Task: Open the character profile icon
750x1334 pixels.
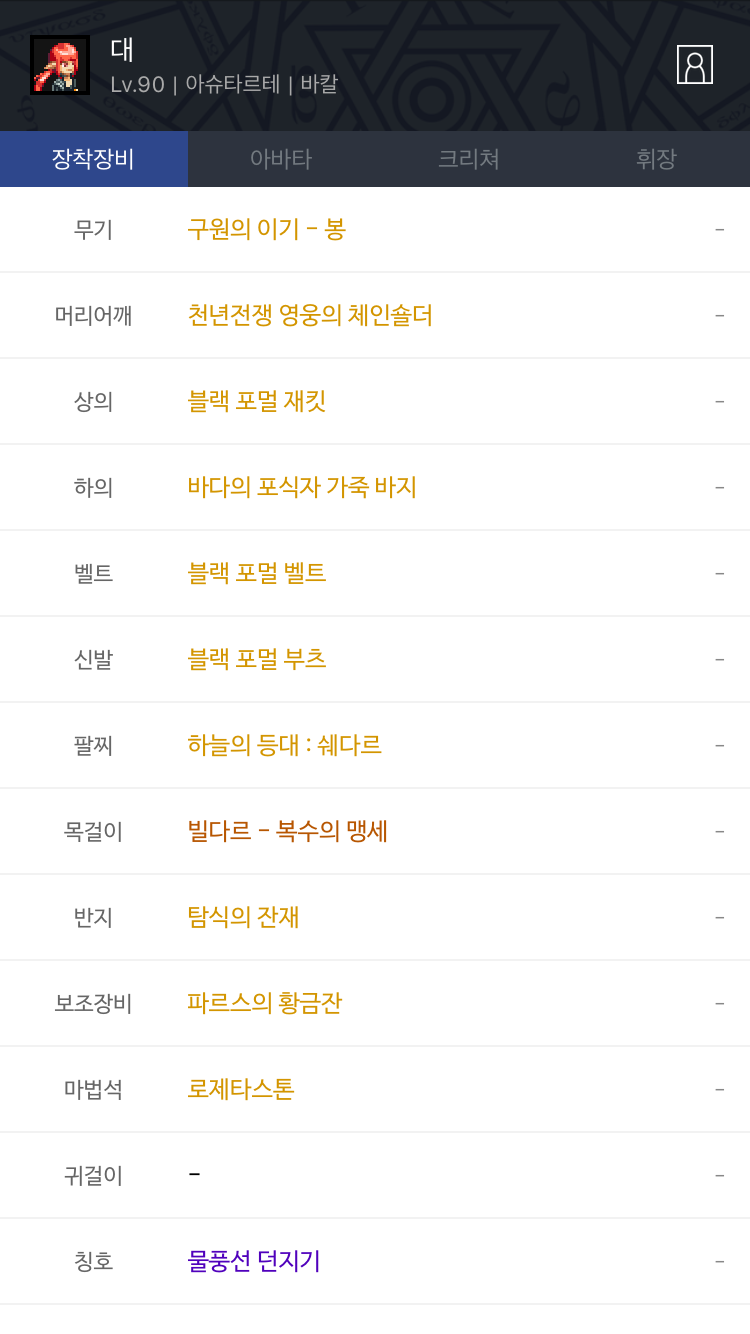Action: [694, 65]
